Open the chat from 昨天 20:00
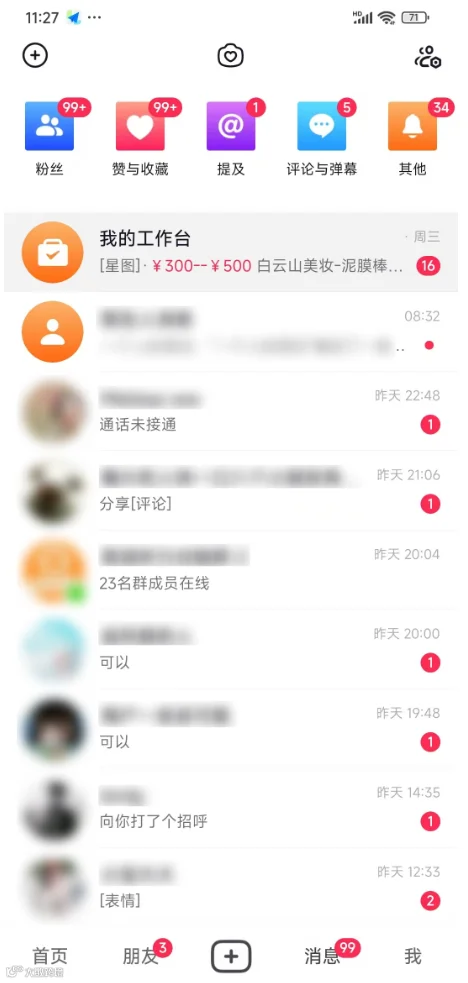Image resolution: width=468 pixels, height=983 pixels. pos(231,649)
